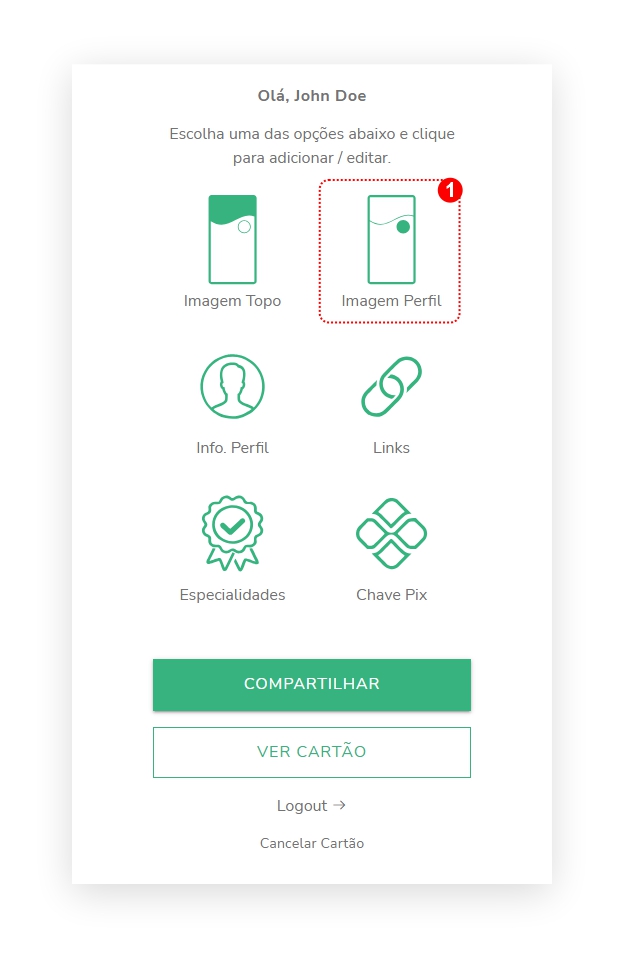Edit Info. Perfil details
This screenshot has width=625, height=964.
pyautogui.click(x=232, y=400)
